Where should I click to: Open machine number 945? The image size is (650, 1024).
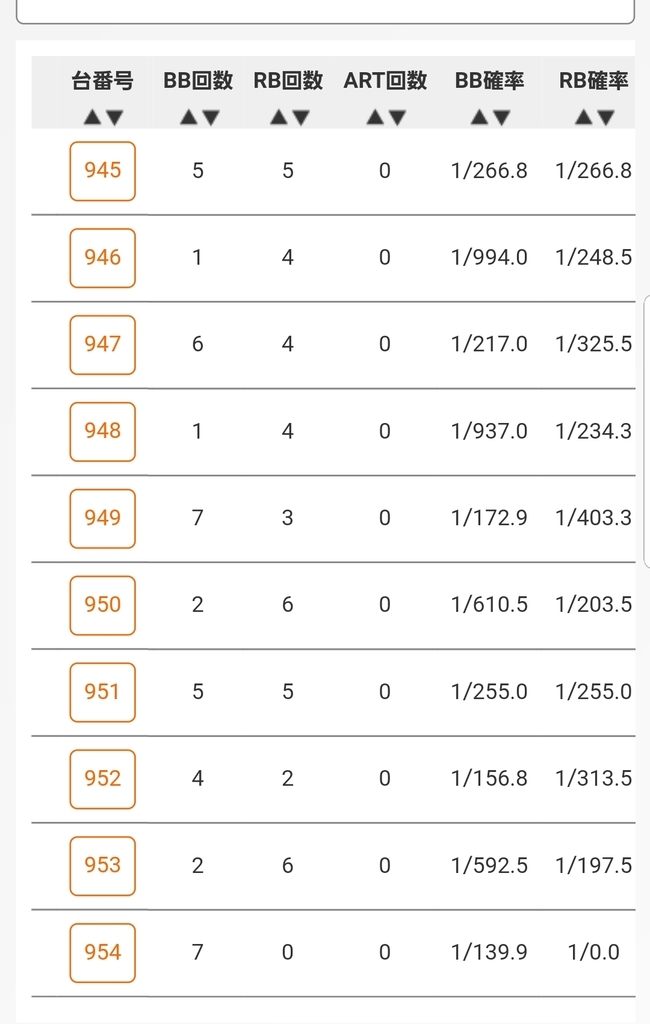102,171
